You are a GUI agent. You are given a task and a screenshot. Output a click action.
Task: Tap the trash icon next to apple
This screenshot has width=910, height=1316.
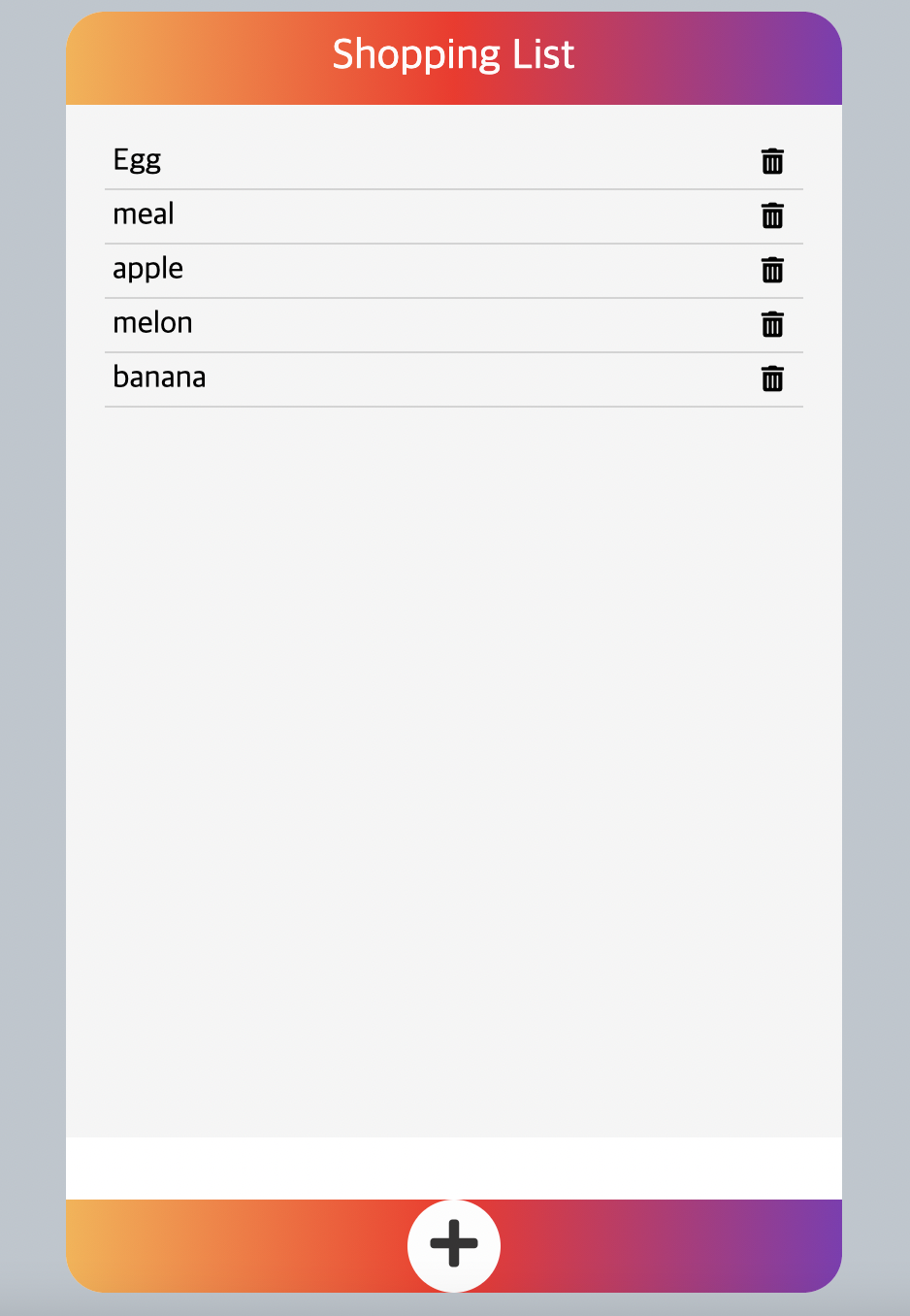pos(772,270)
